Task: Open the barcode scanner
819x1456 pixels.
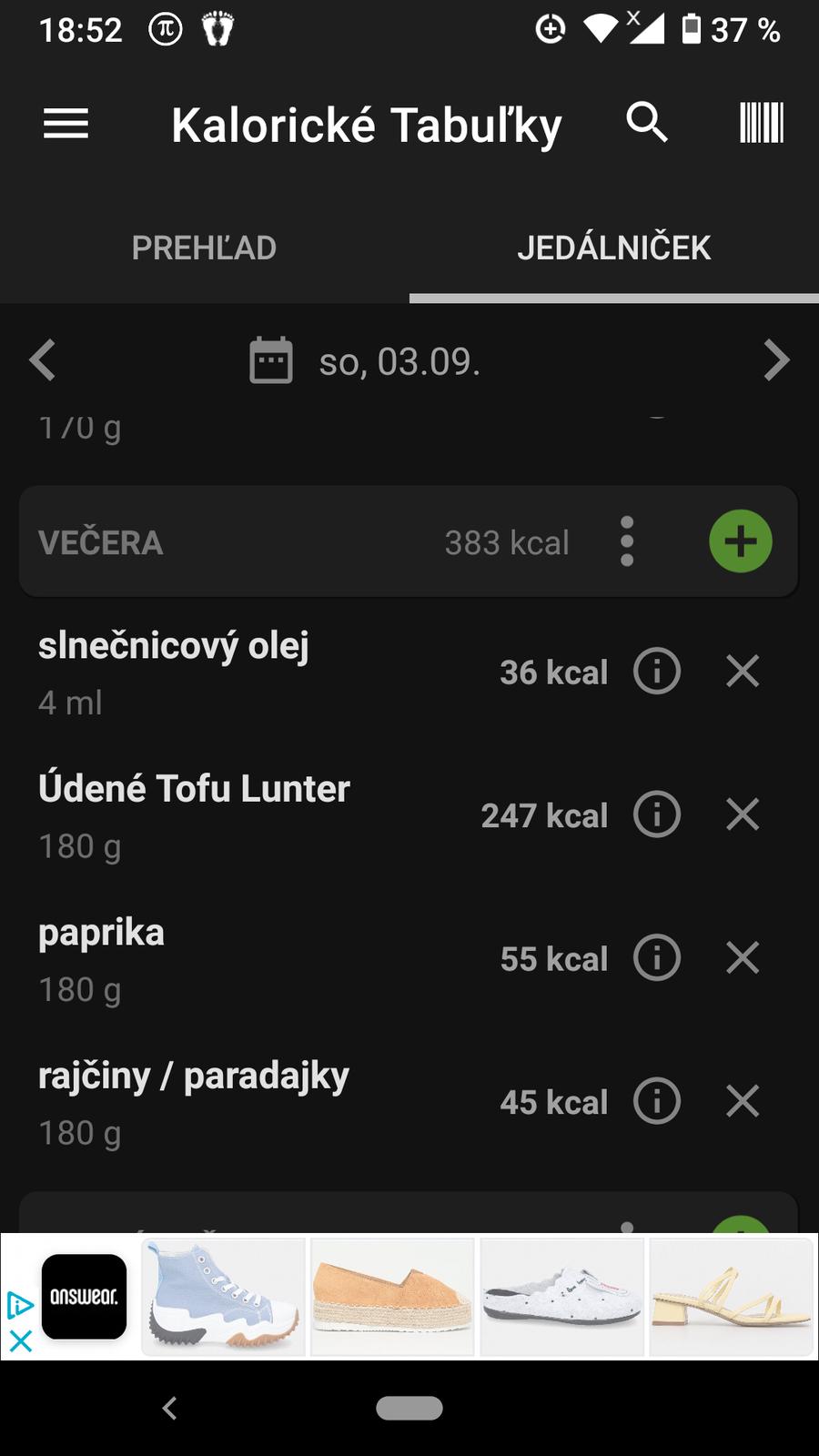Action: tap(761, 123)
